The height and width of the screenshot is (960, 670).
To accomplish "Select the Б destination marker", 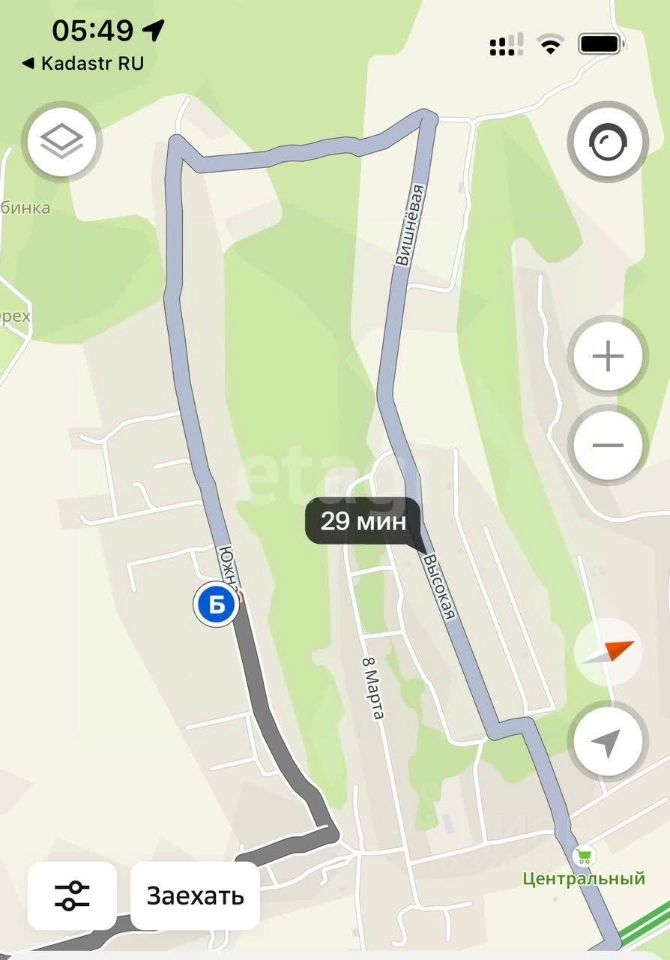I will pos(216,604).
